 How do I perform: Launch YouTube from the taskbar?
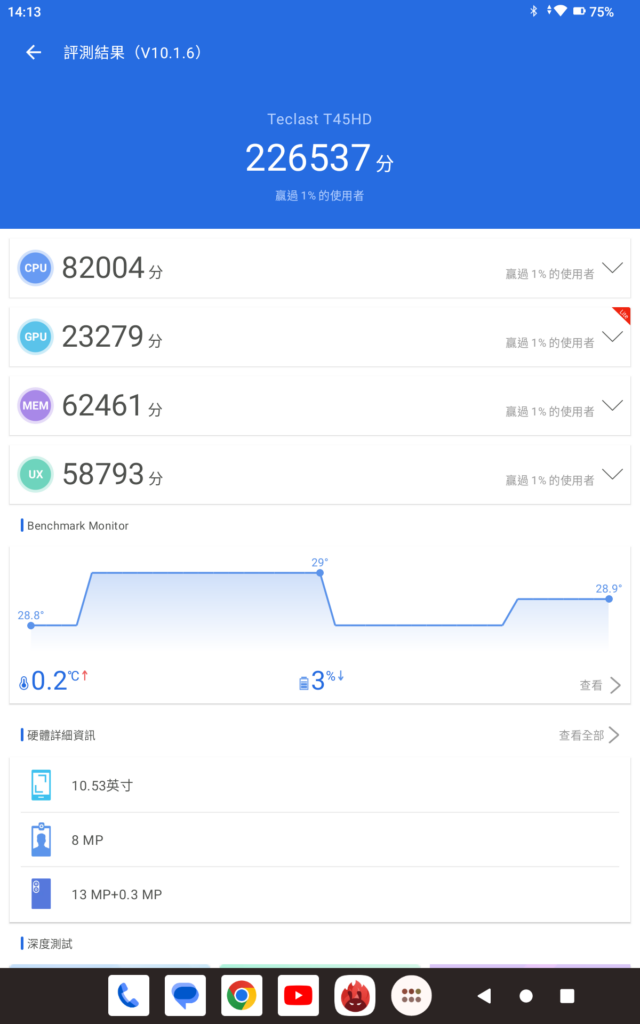click(x=298, y=996)
